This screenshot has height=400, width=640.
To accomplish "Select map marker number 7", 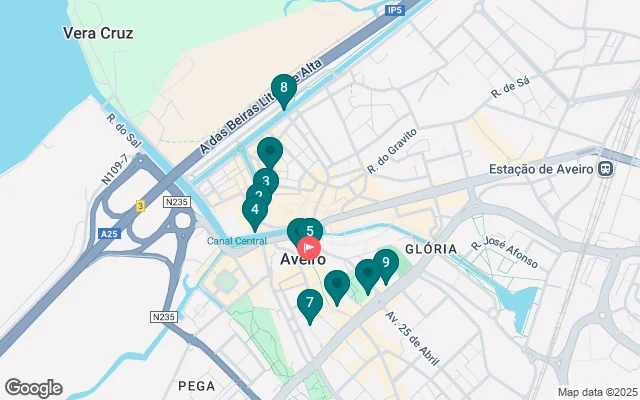I will click(310, 302).
